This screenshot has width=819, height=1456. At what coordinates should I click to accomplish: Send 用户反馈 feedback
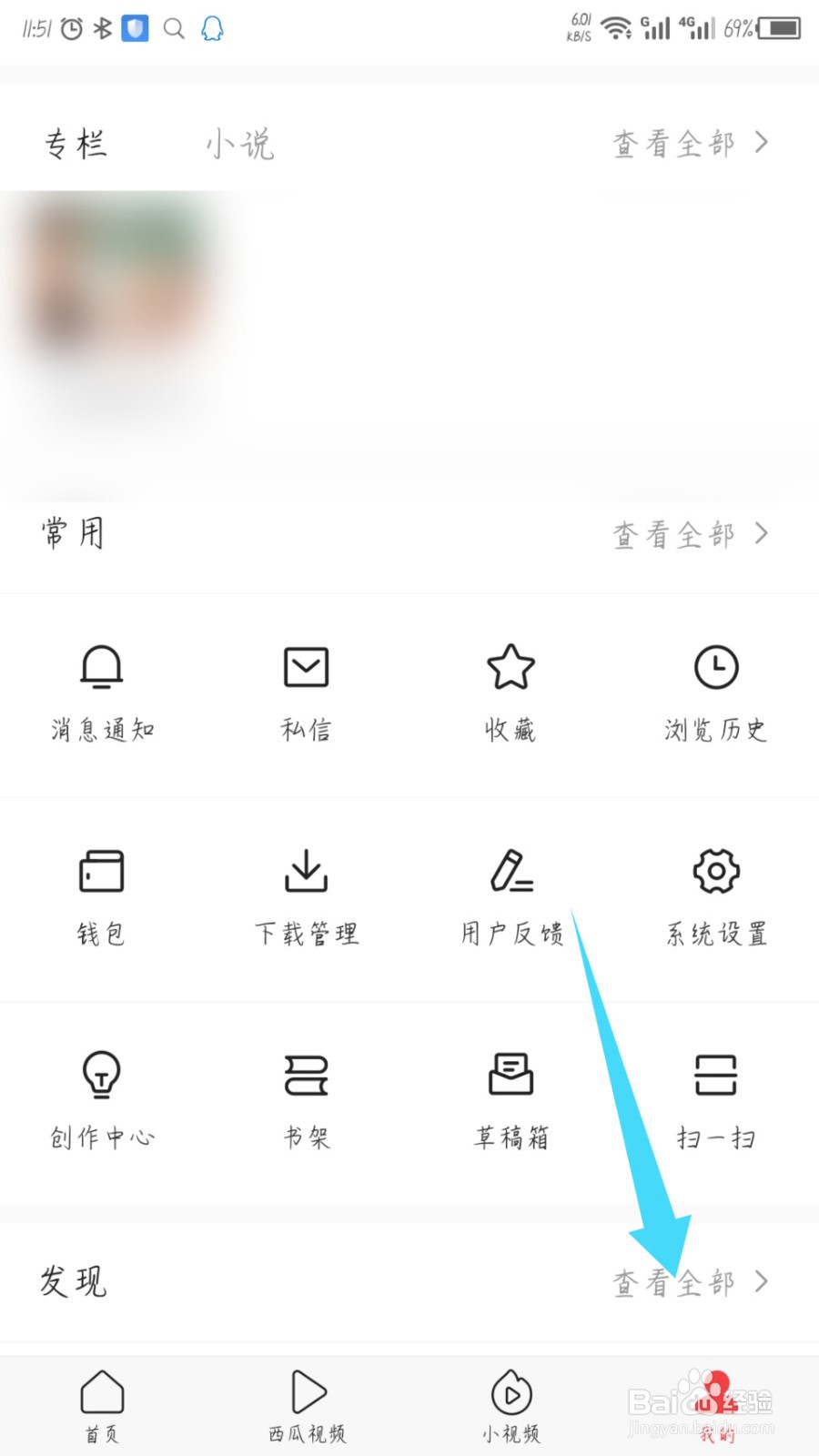(x=511, y=896)
